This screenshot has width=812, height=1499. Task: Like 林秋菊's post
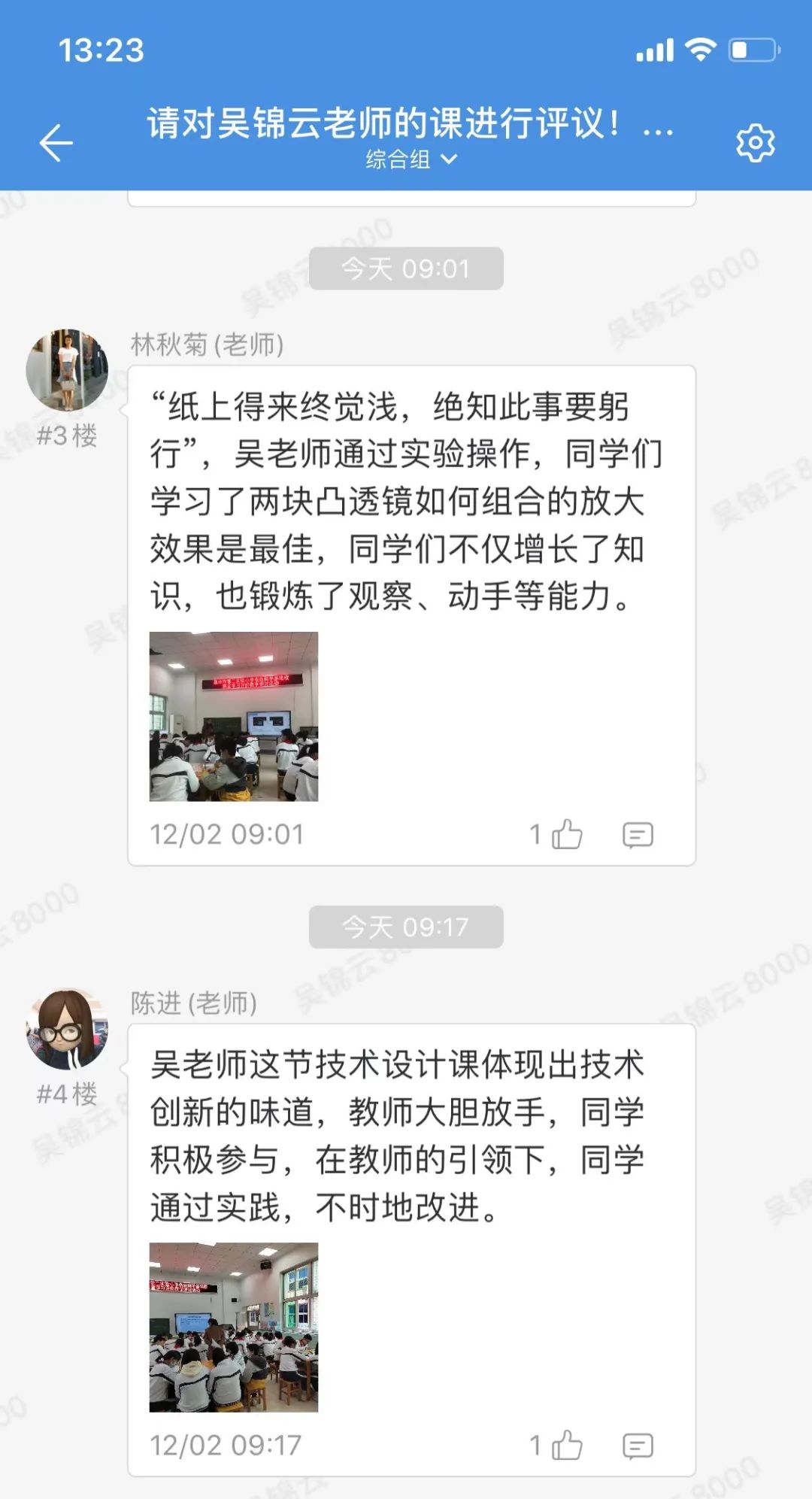tap(567, 834)
